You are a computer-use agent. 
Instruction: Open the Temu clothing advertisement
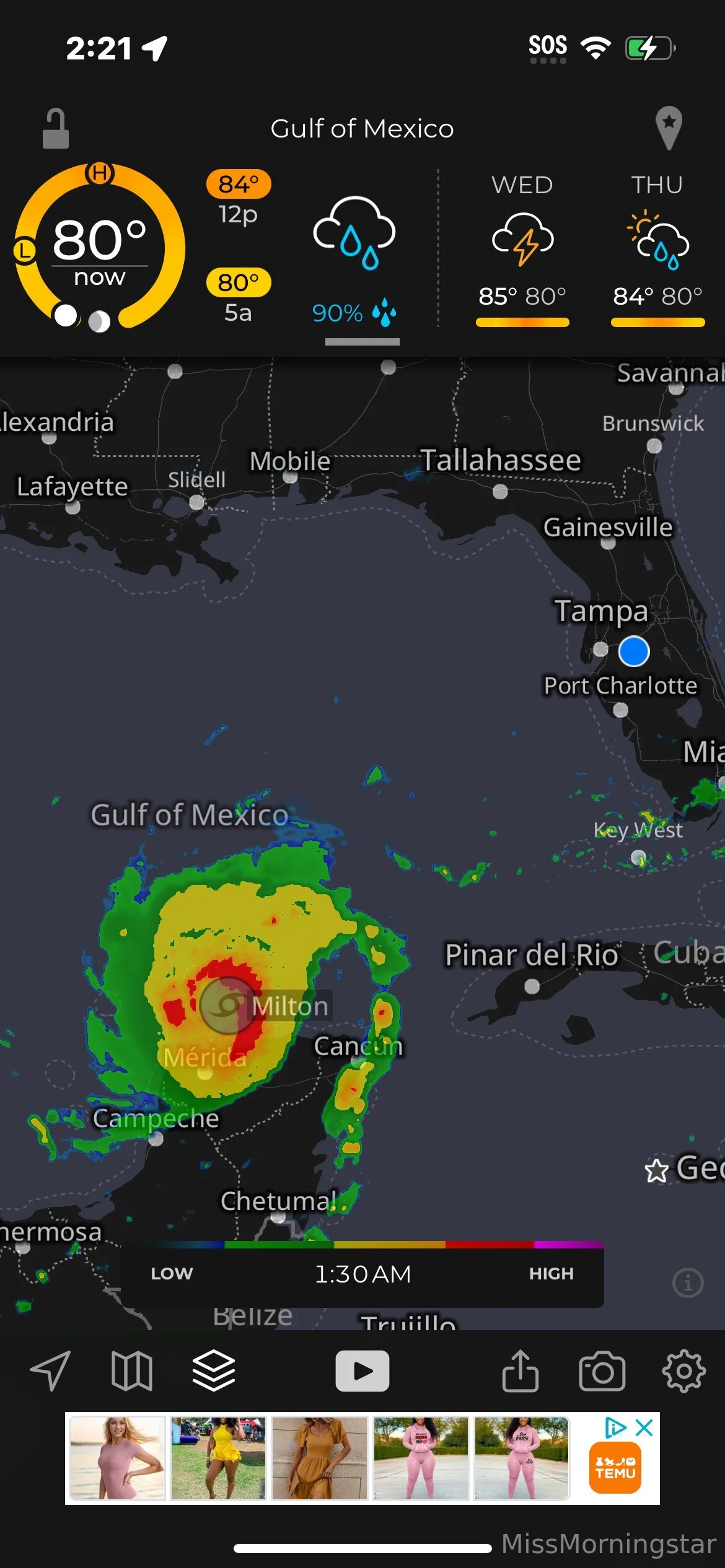[319, 1458]
